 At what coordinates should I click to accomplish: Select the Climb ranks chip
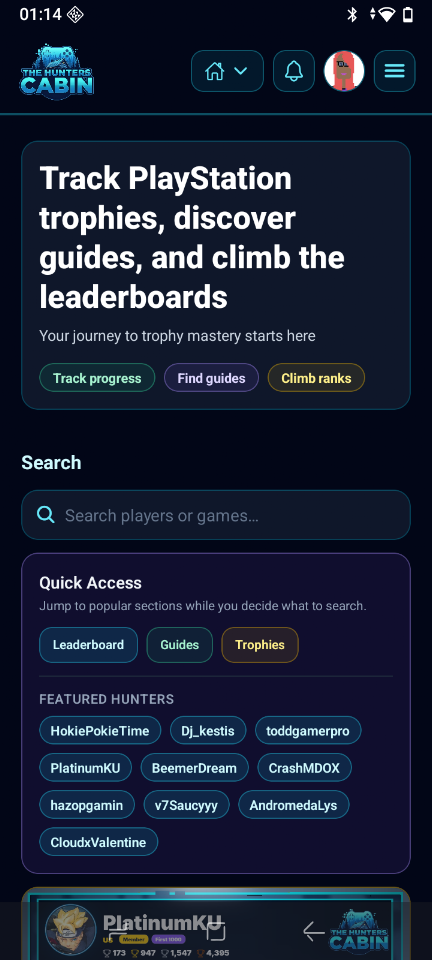[316, 378]
